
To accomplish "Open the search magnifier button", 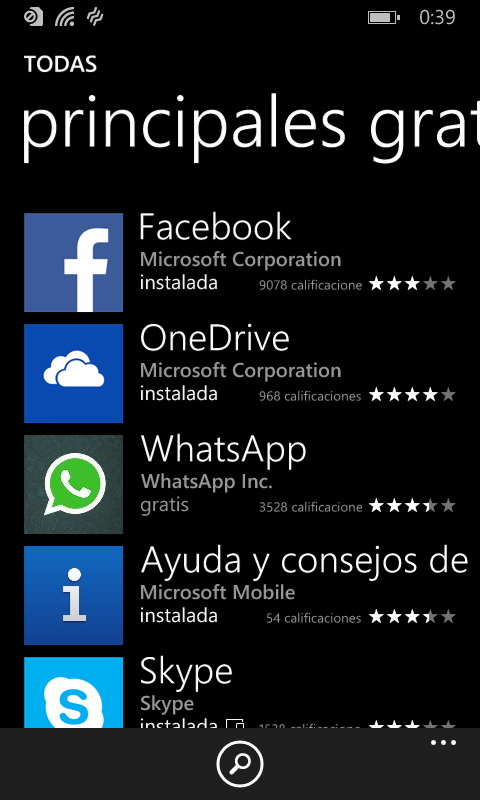I will pyautogui.click(x=240, y=764).
